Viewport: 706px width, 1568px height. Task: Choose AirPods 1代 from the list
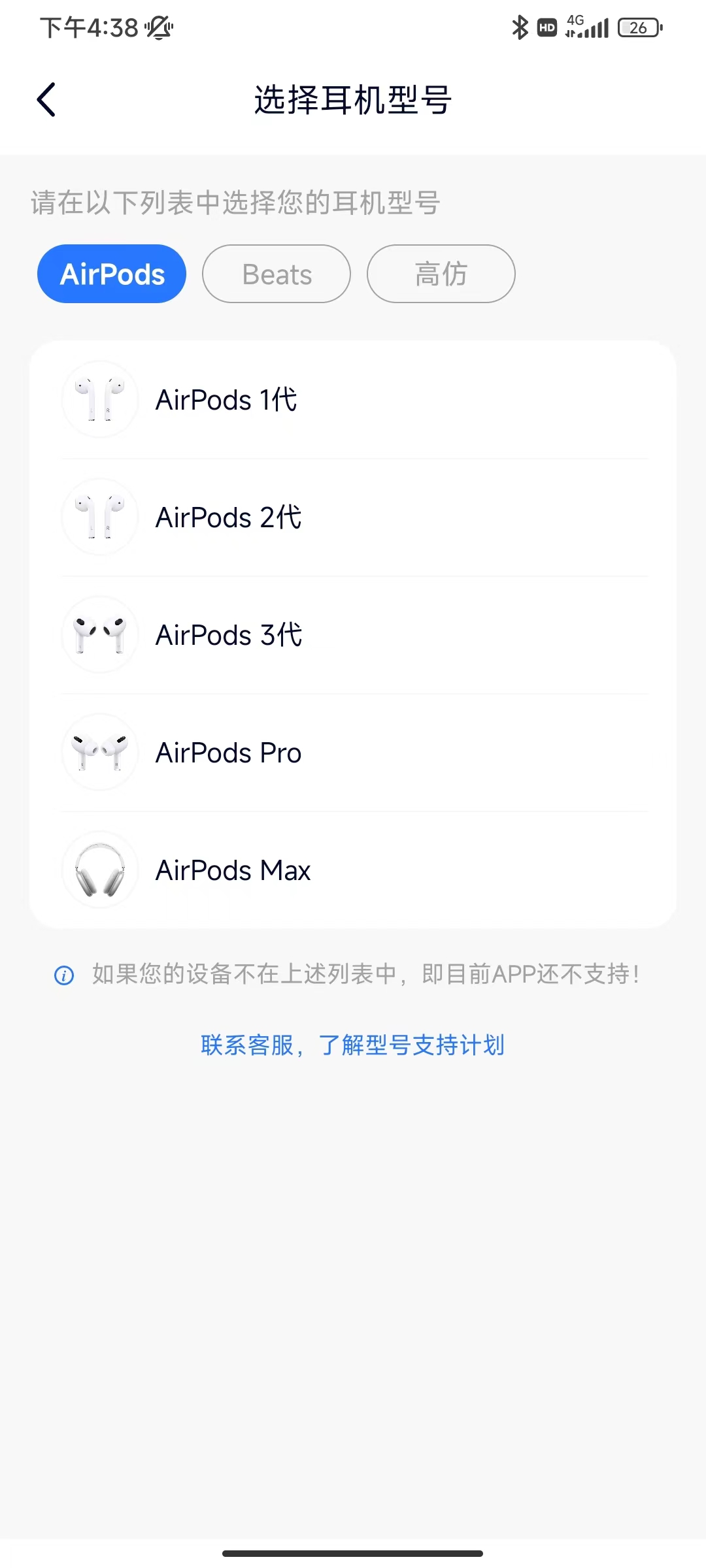click(353, 400)
